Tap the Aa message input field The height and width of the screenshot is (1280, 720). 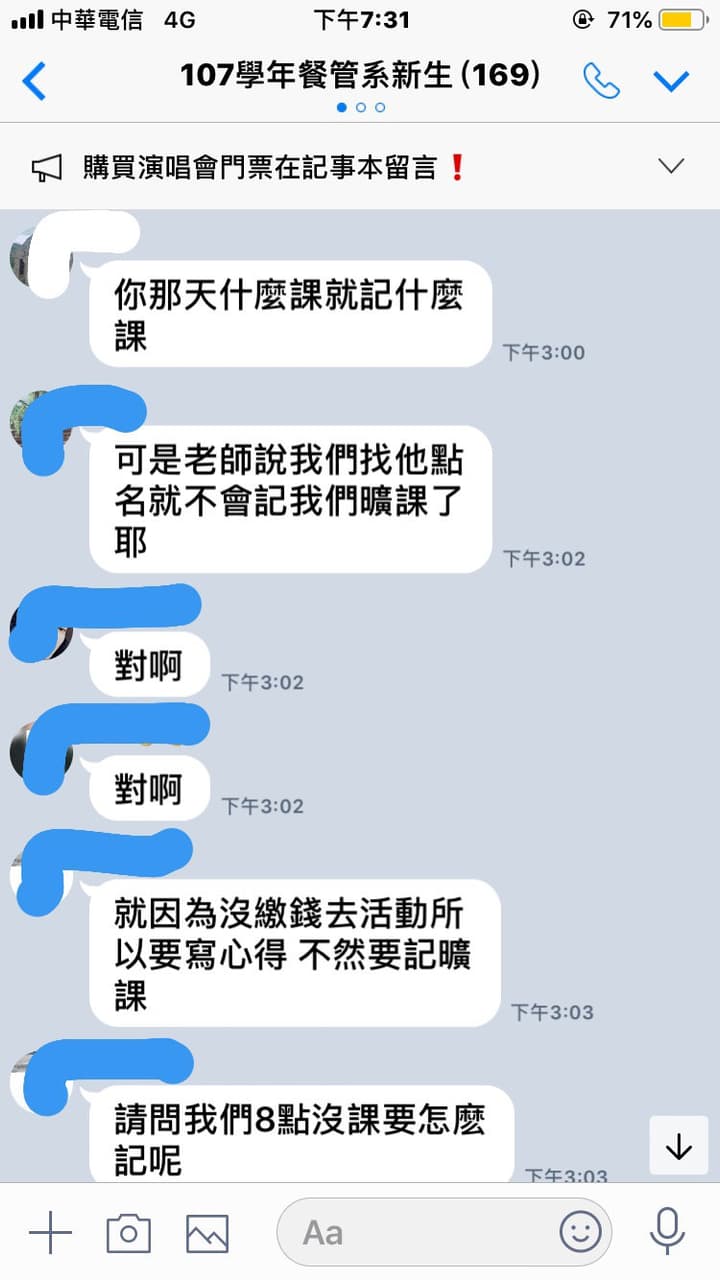click(420, 1232)
